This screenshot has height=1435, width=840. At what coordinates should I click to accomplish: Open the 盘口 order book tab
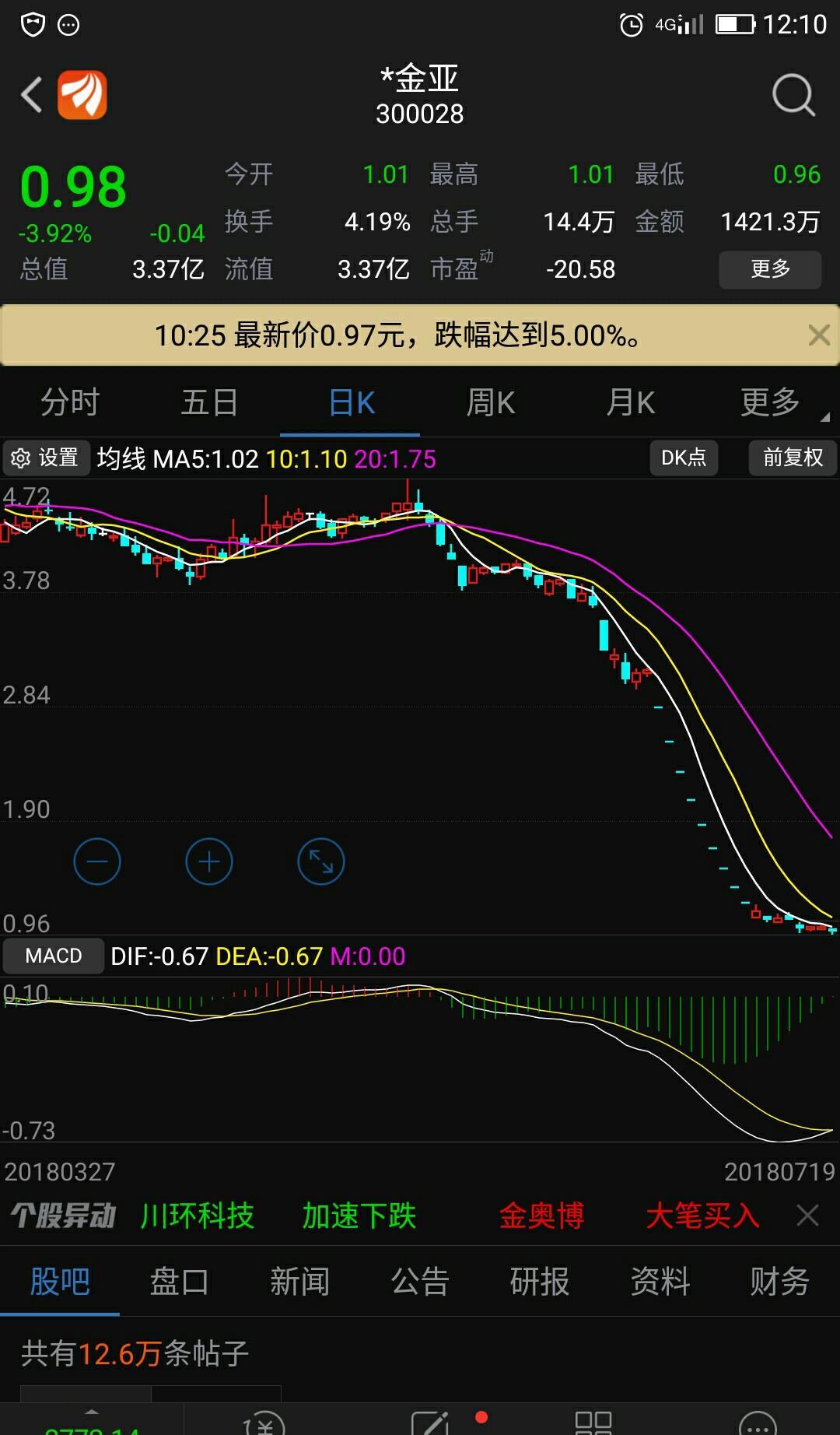tap(180, 1281)
